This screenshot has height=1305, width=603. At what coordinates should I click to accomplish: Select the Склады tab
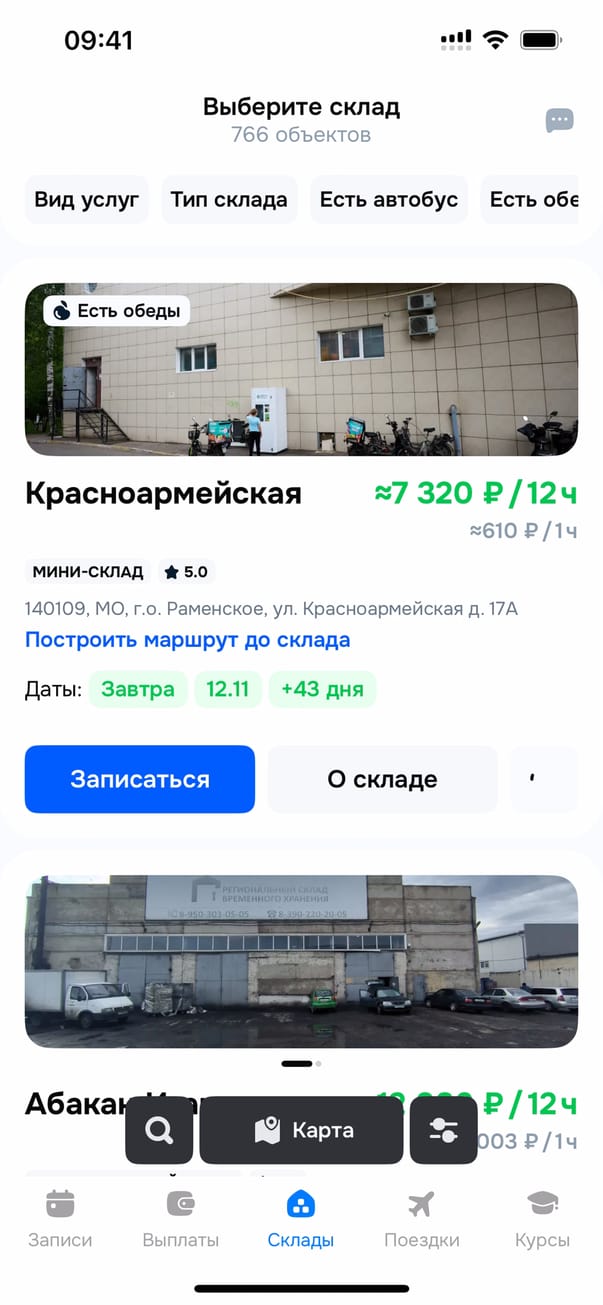point(301,1219)
